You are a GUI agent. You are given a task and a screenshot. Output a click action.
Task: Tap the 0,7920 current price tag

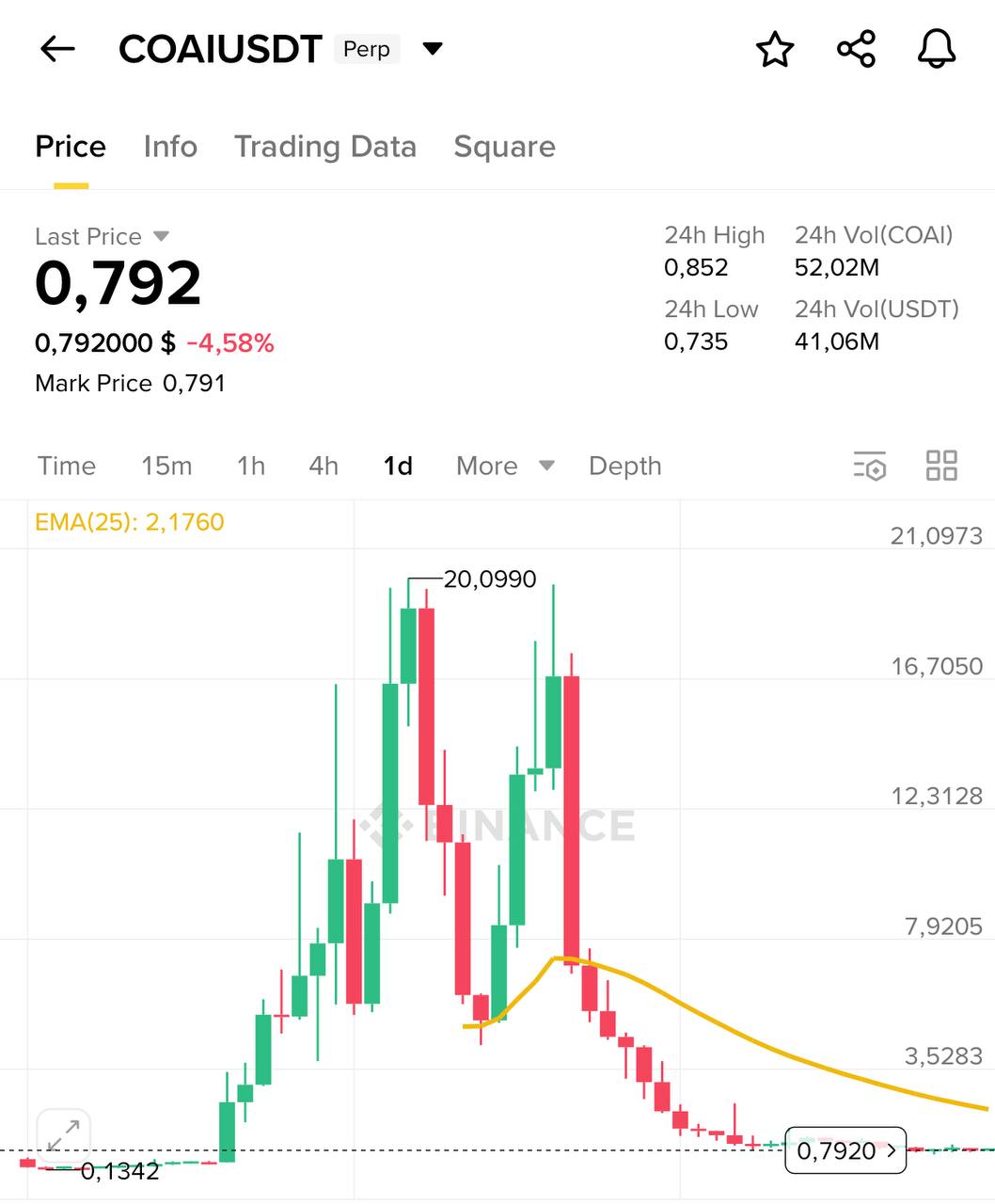coord(845,1150)
